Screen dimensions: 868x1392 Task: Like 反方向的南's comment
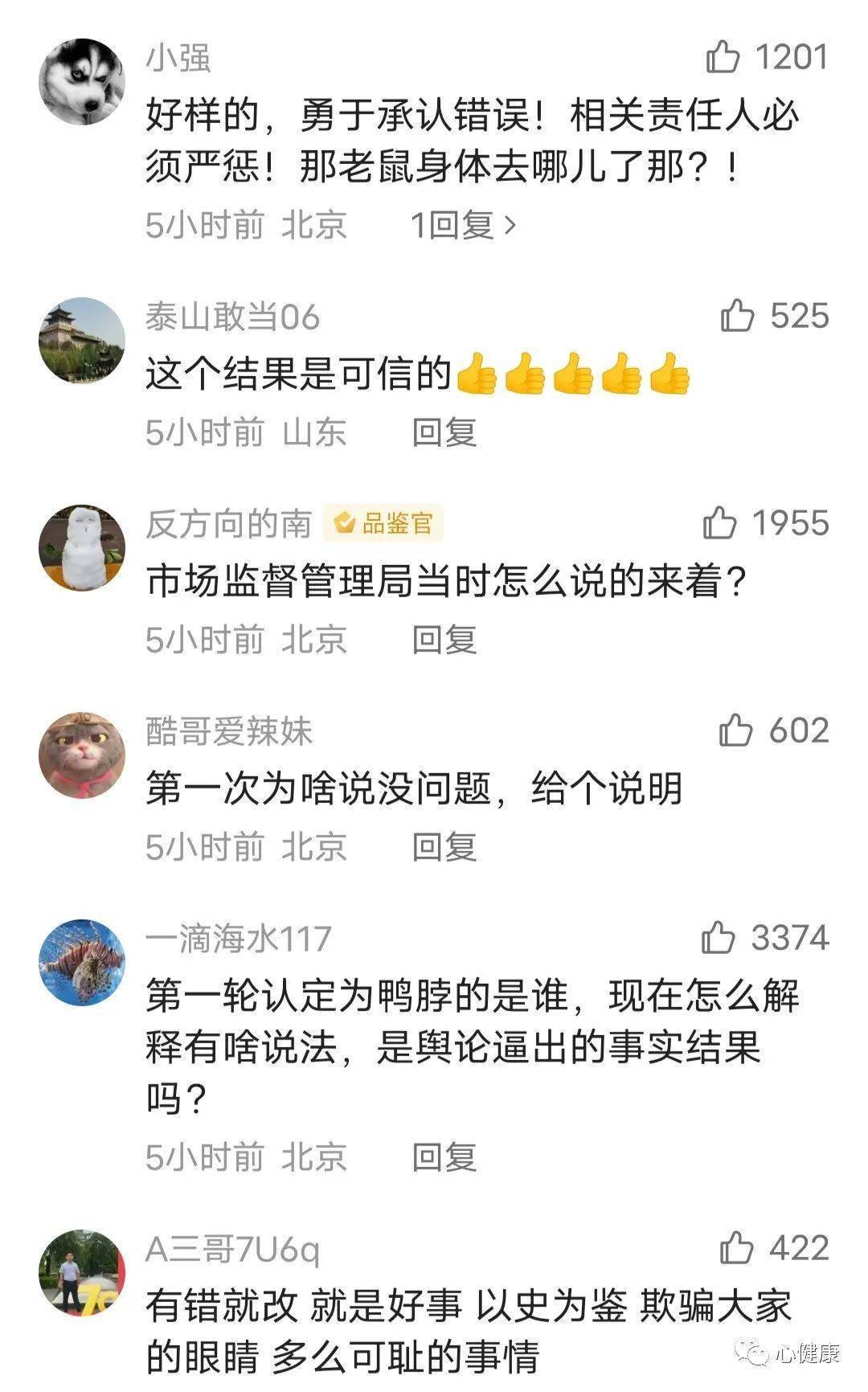[x=719, y=523]
